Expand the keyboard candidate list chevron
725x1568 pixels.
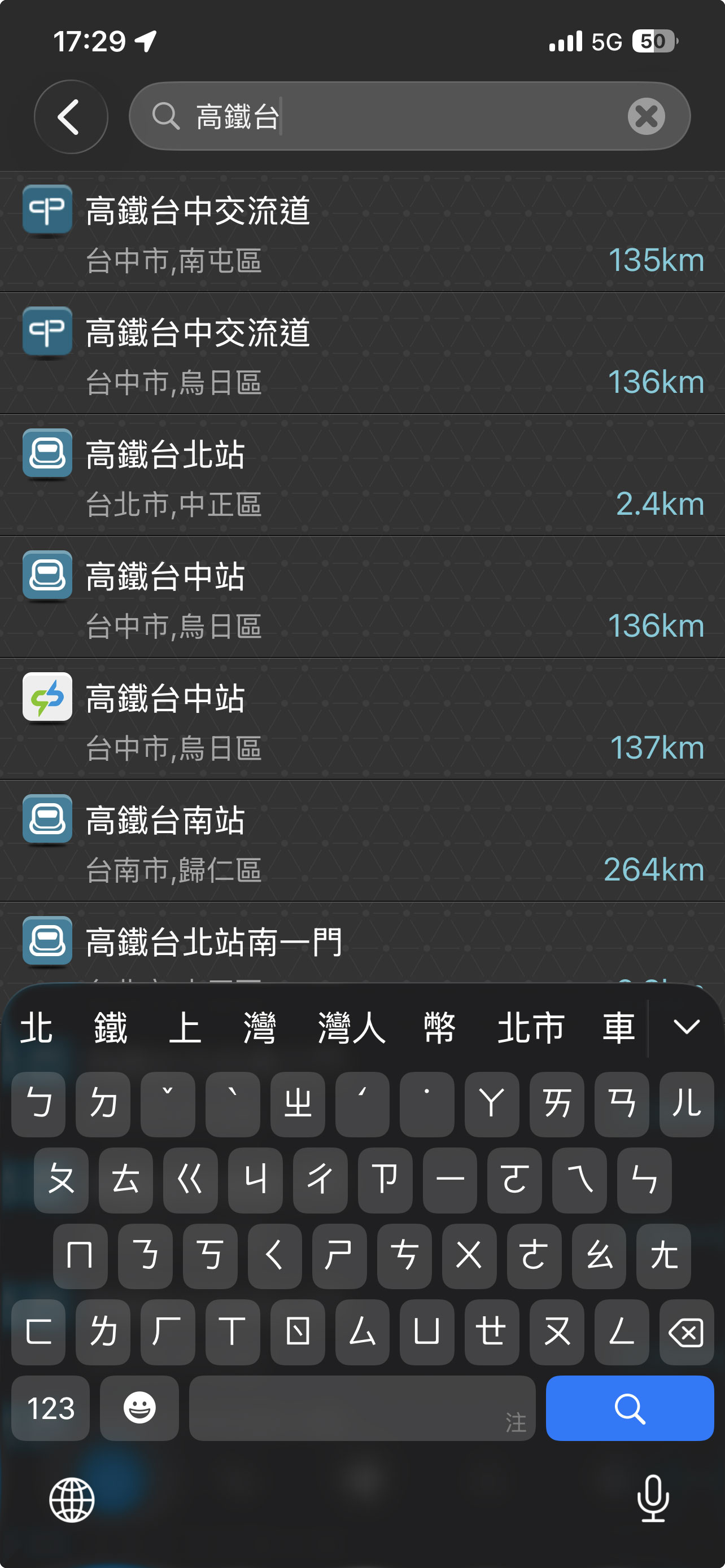(686, 1027)
